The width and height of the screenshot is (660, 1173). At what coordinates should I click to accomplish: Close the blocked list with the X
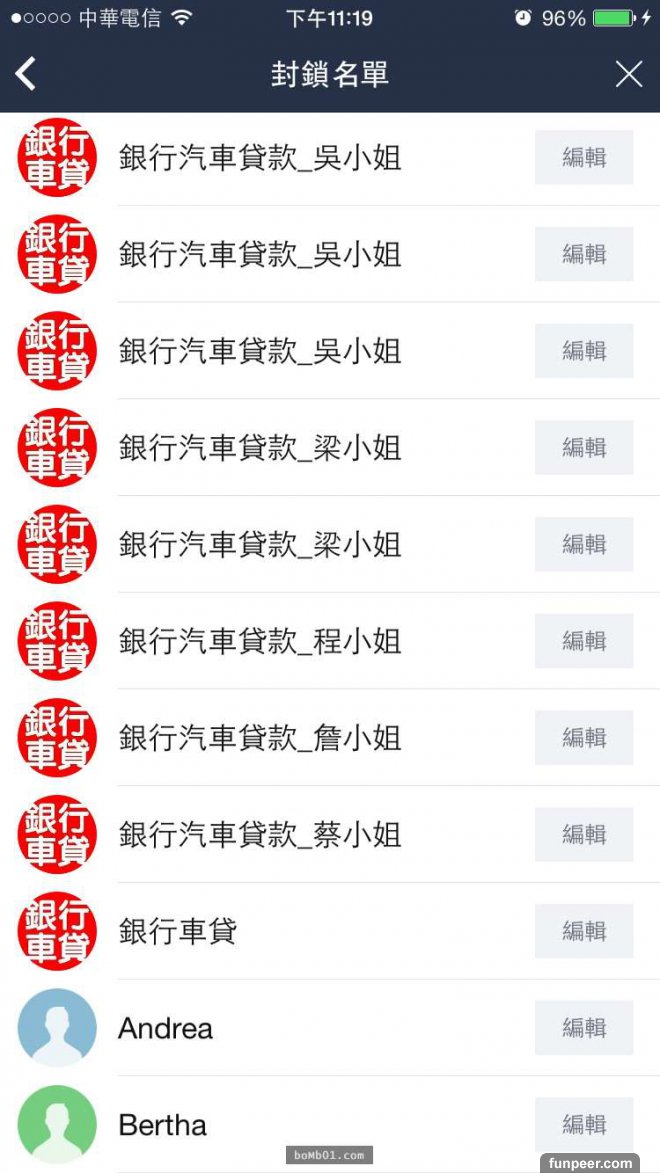pos(629,74)
